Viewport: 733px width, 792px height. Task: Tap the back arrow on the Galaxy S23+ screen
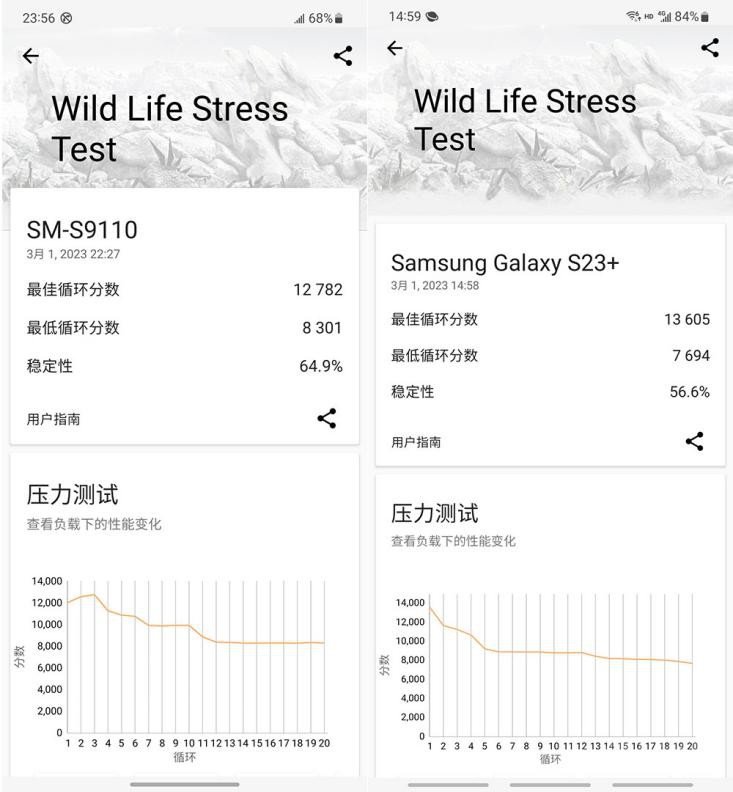click(397, 48)
